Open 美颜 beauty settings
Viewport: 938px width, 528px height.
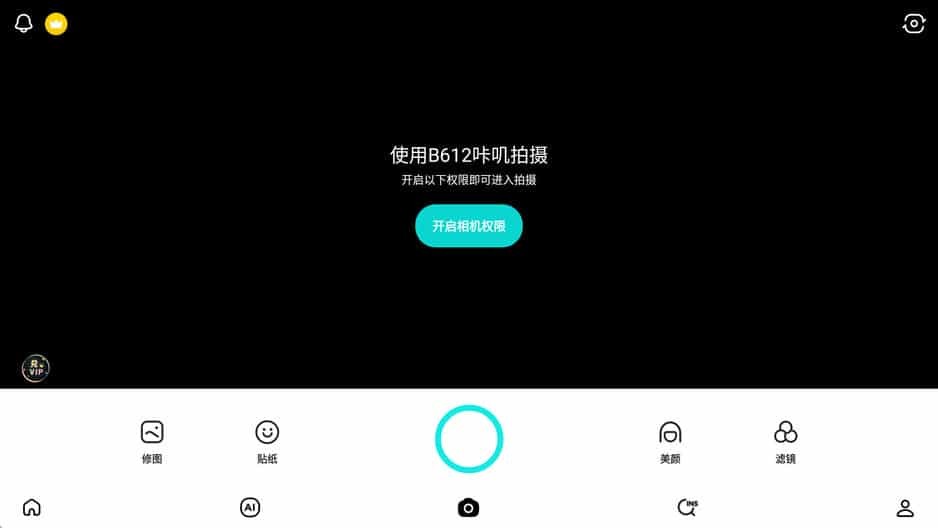[670, 441]
